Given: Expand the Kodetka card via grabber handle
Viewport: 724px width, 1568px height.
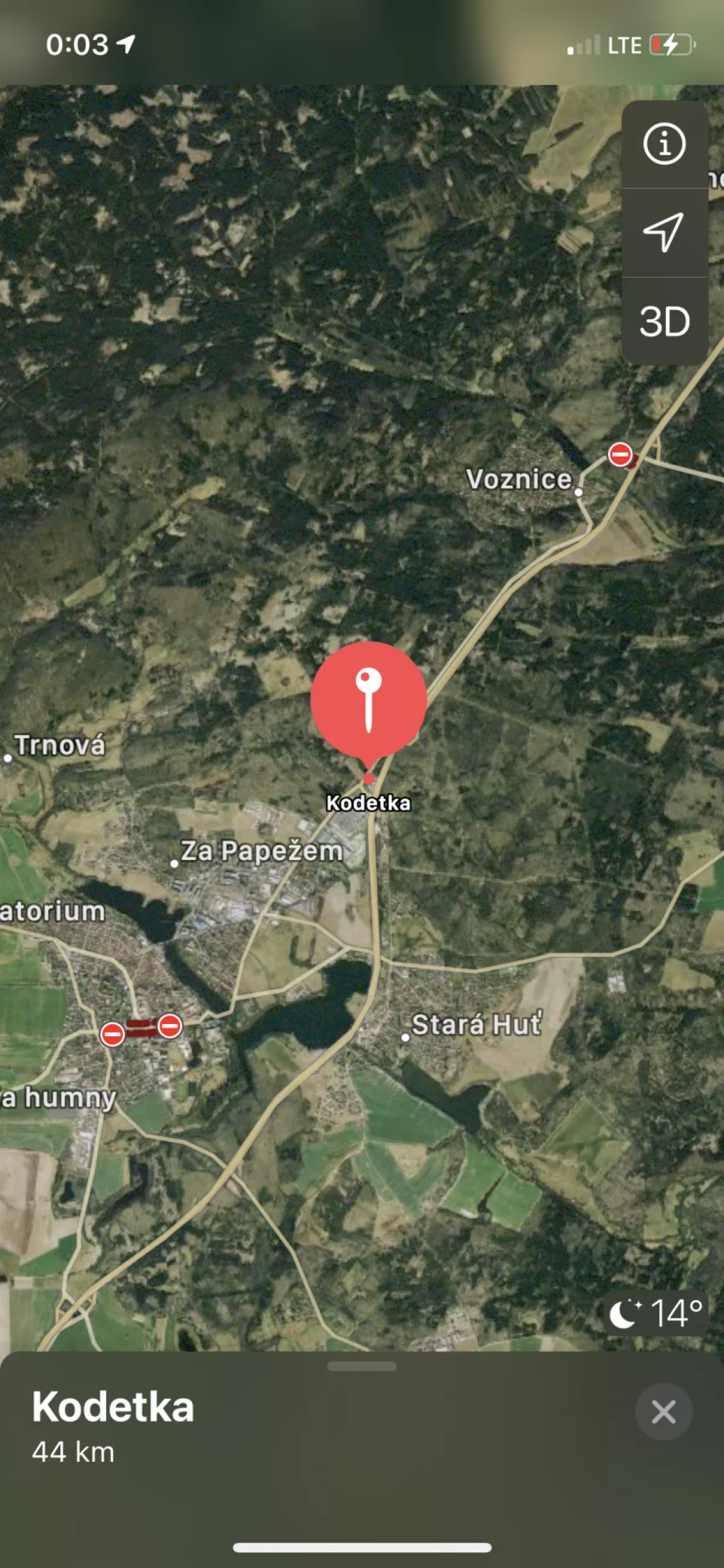Looking at the screenshot, I should tap(361, 1367).
